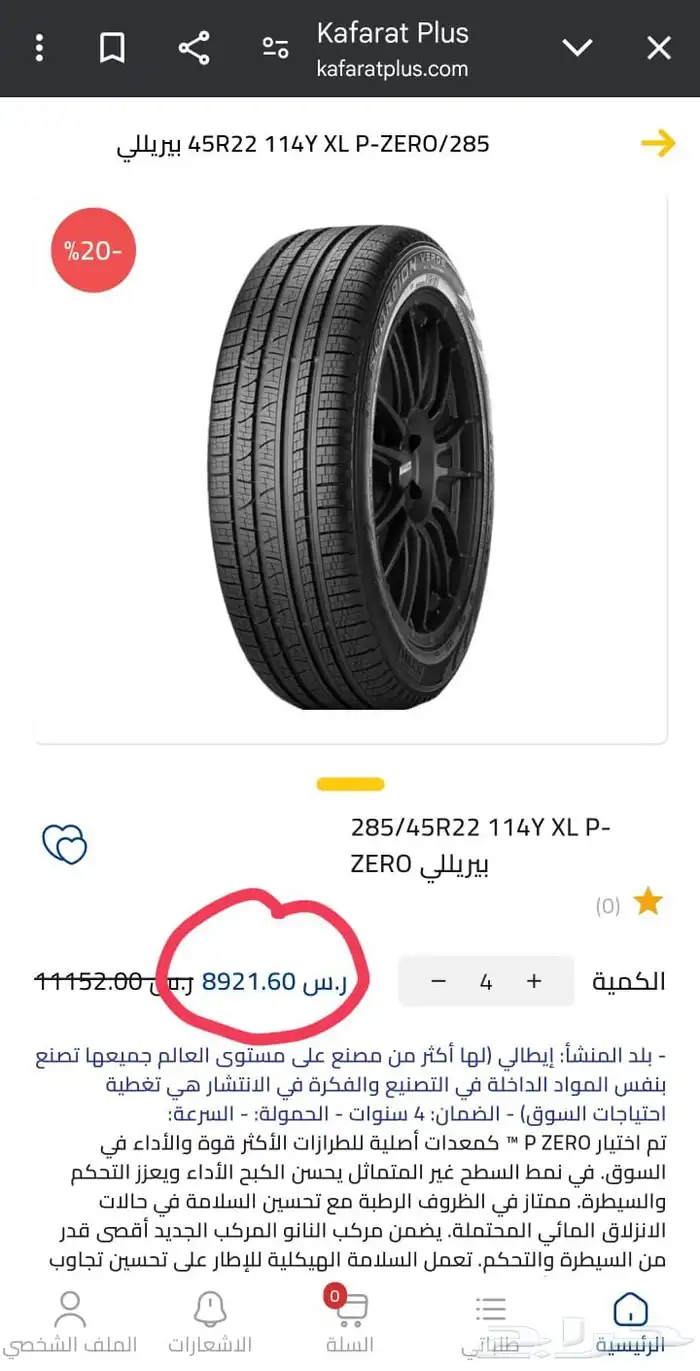Screen dimensions: 700x1371
Task: Open the الملف الشخصي profile tab
Action: point(69,1320)
